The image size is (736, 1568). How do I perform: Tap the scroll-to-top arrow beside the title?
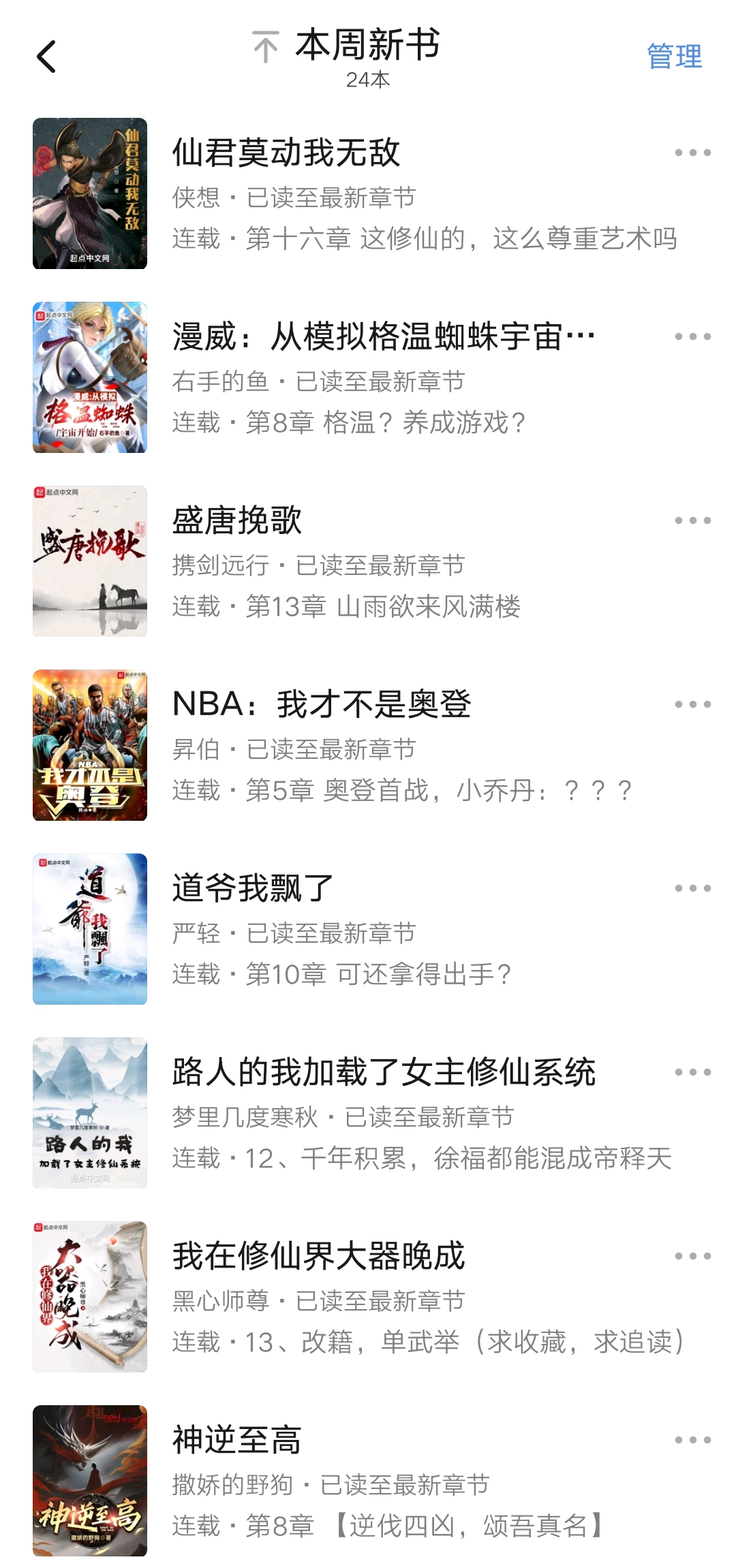[265, 48]
